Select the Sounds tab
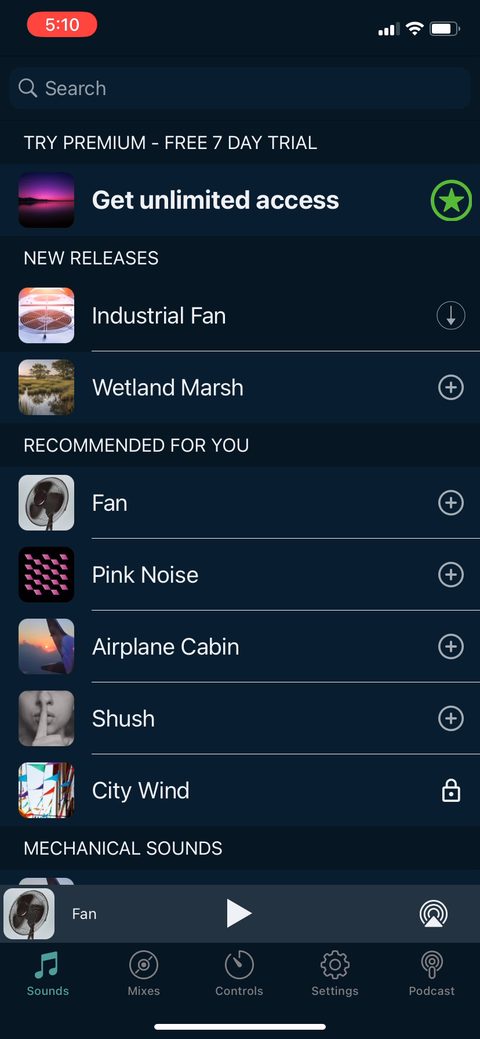Image resolution: width=480 pixels, height=1039 pixels. click(48, 974)
